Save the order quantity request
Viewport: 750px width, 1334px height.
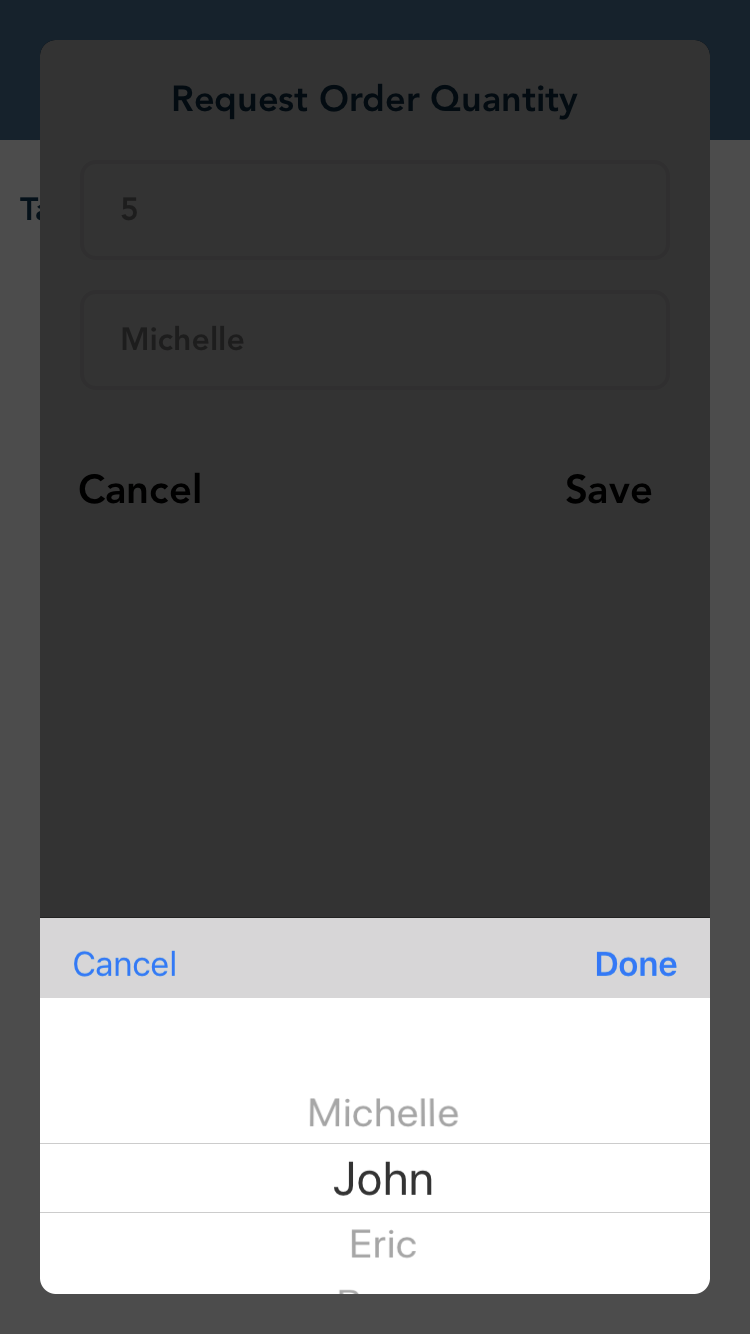pyautogui.click(x=608, y=489)
